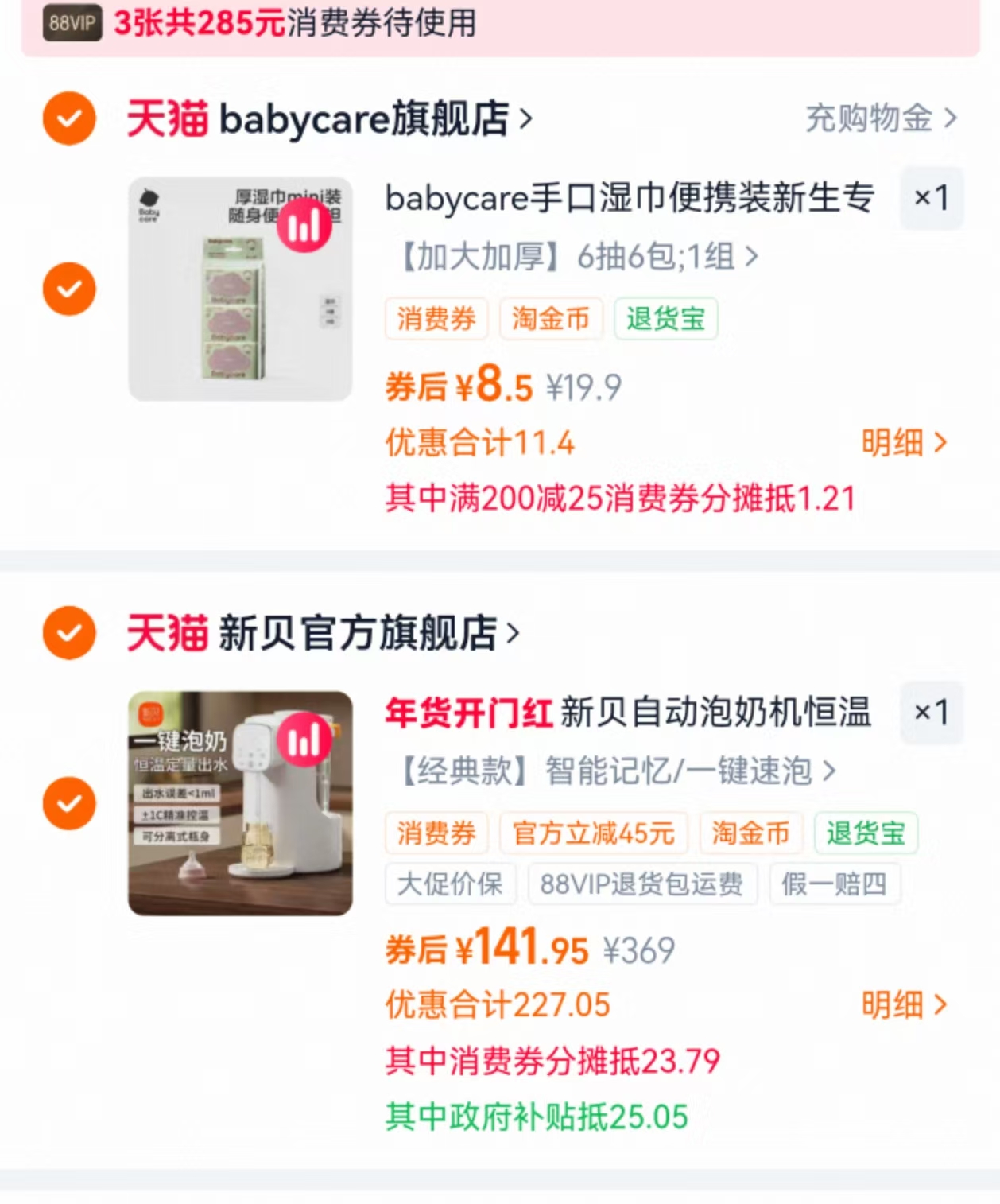Click the 官方立减45元 promotion tag

pos(594,833)
